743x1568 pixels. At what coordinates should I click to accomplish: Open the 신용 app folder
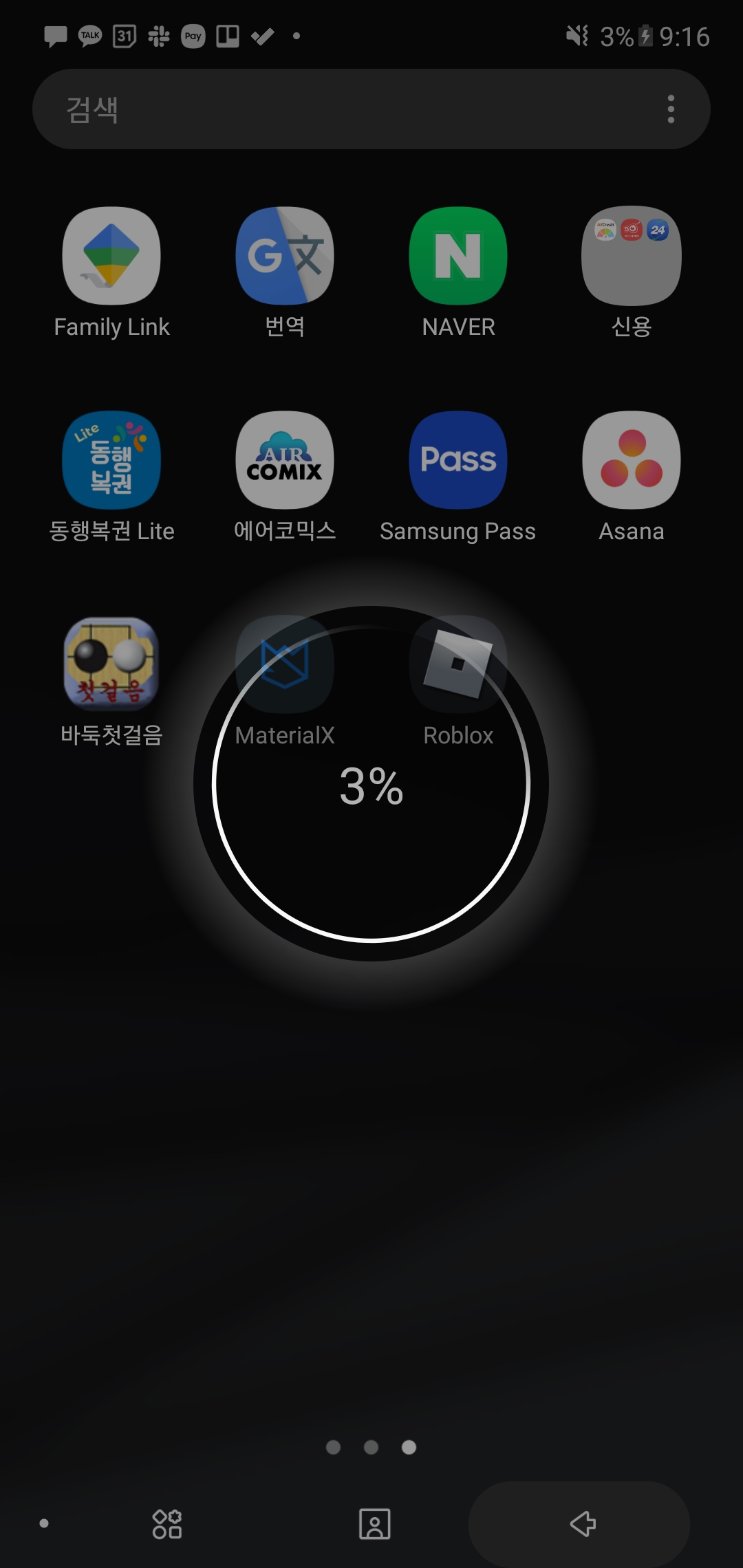tap(632, 256)
